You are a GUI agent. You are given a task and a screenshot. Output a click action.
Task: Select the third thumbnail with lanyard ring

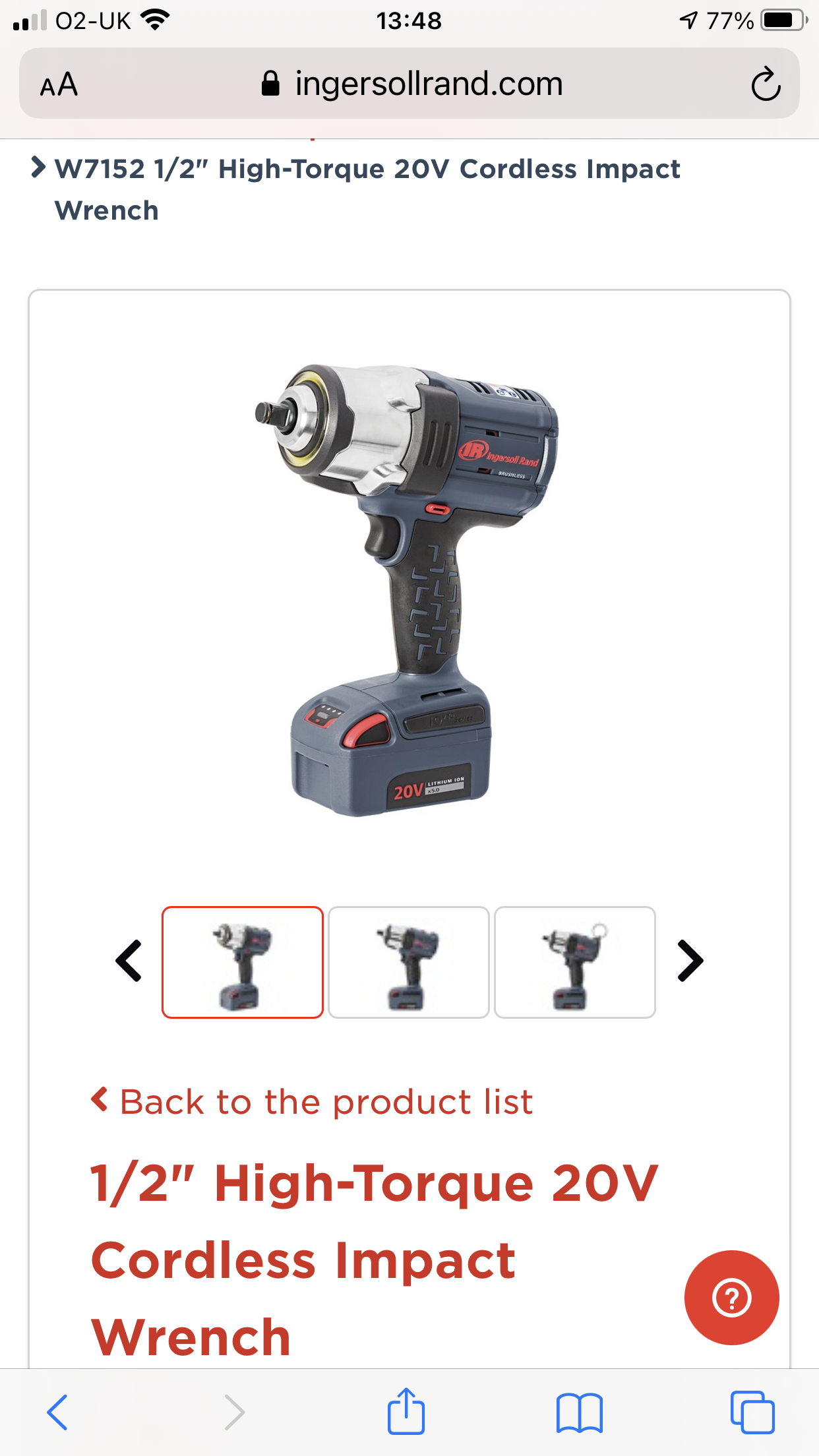point(575,962)
